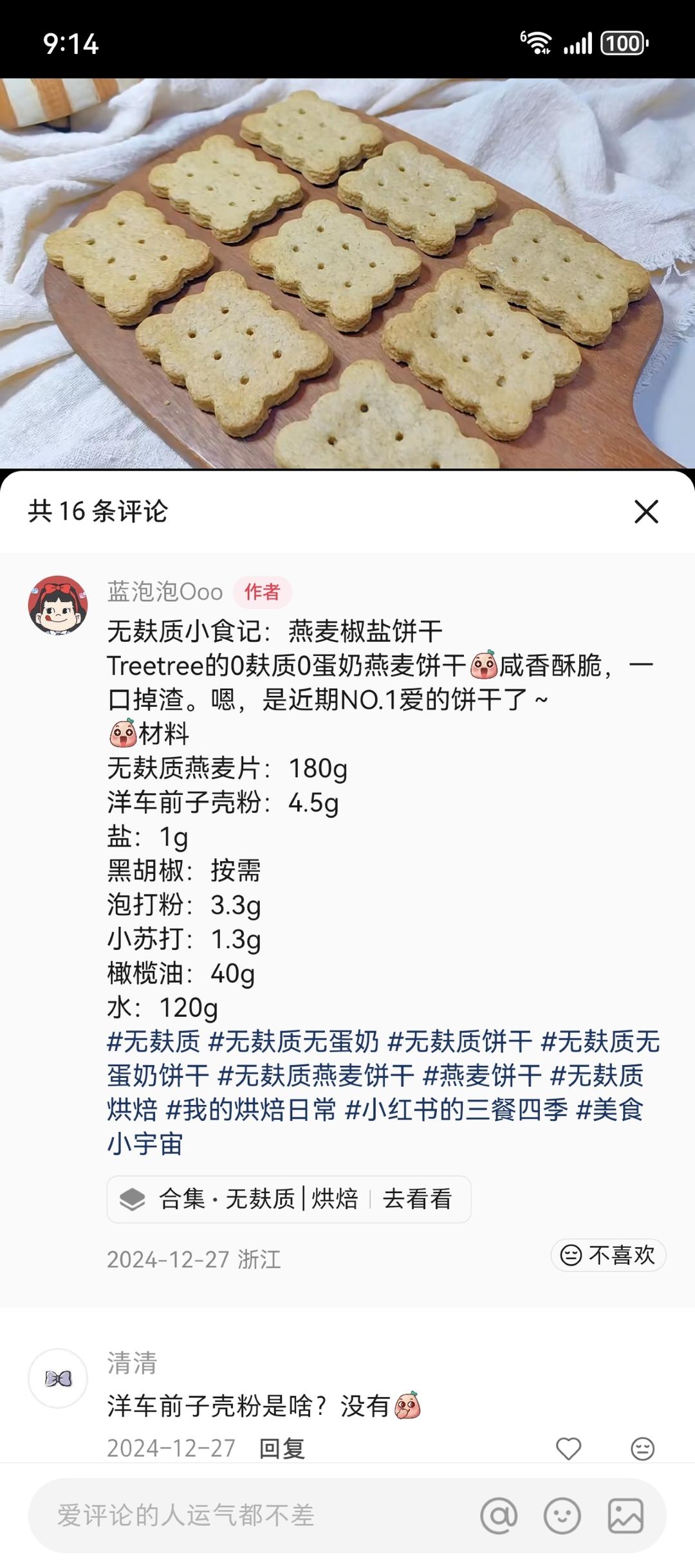
Task: Open 去看看 to view the collection
Action: (416, 1198)
